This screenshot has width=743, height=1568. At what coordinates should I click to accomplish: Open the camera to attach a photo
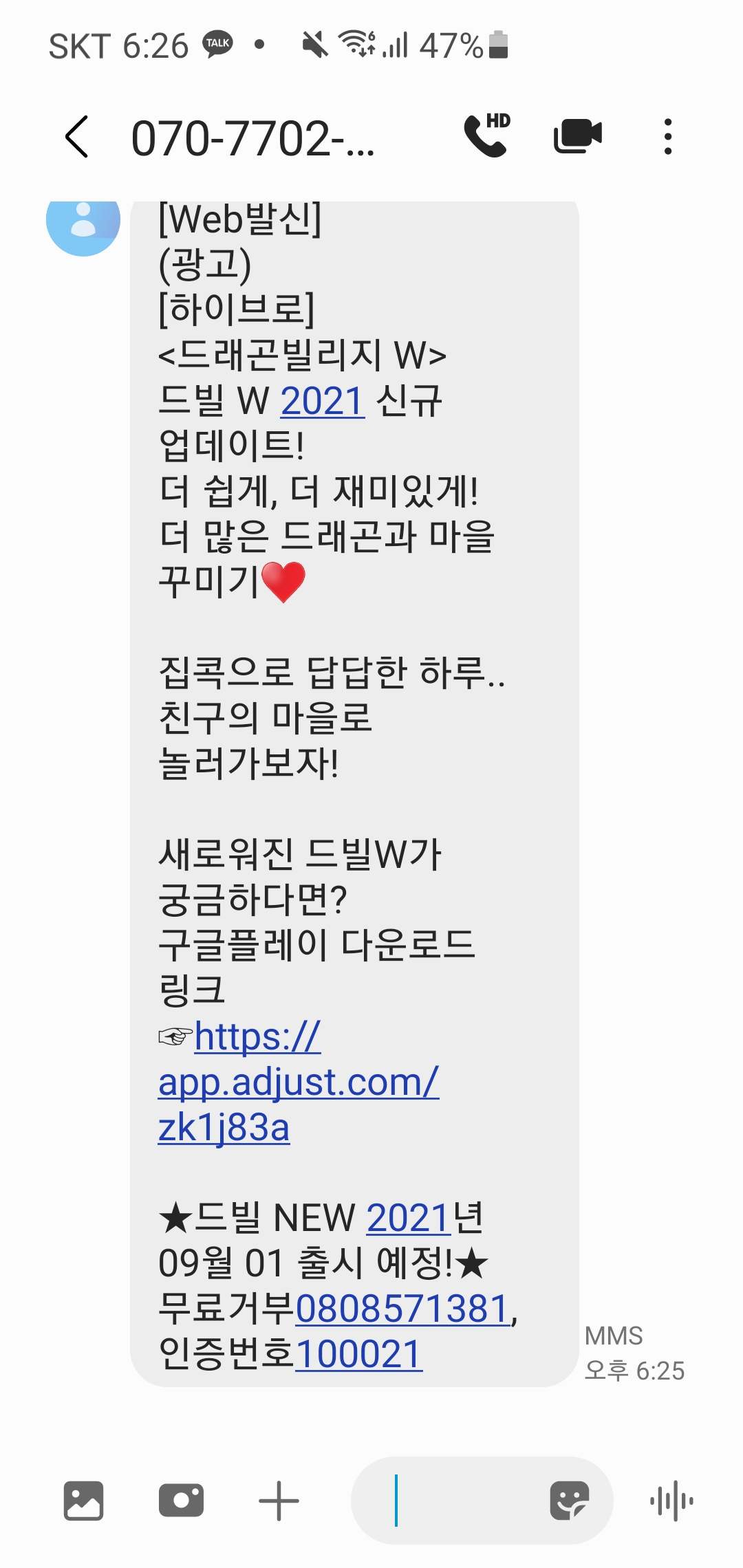pos(181,1501)
